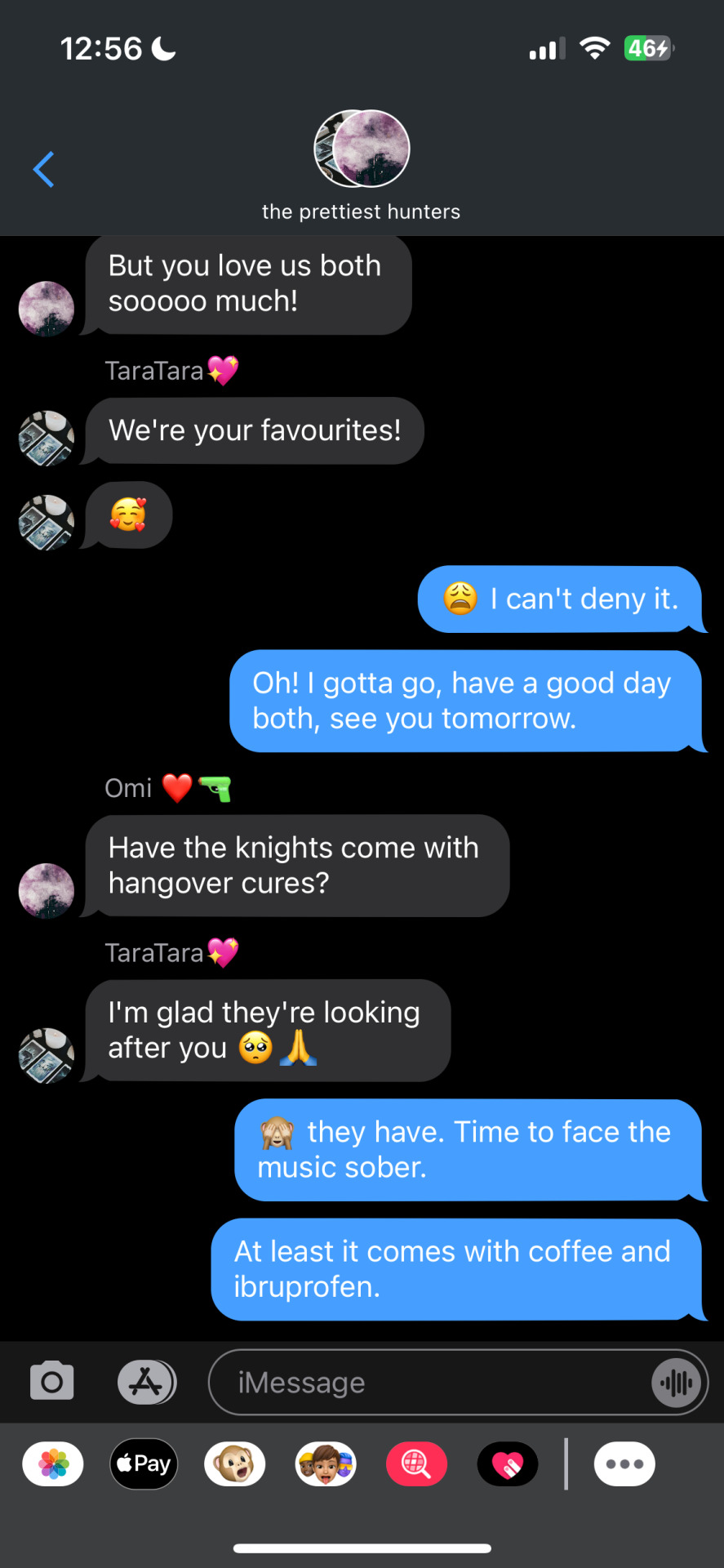Open 'the prettiest hunters' group details
The image size is (724, 1568).
pos(362,166)
